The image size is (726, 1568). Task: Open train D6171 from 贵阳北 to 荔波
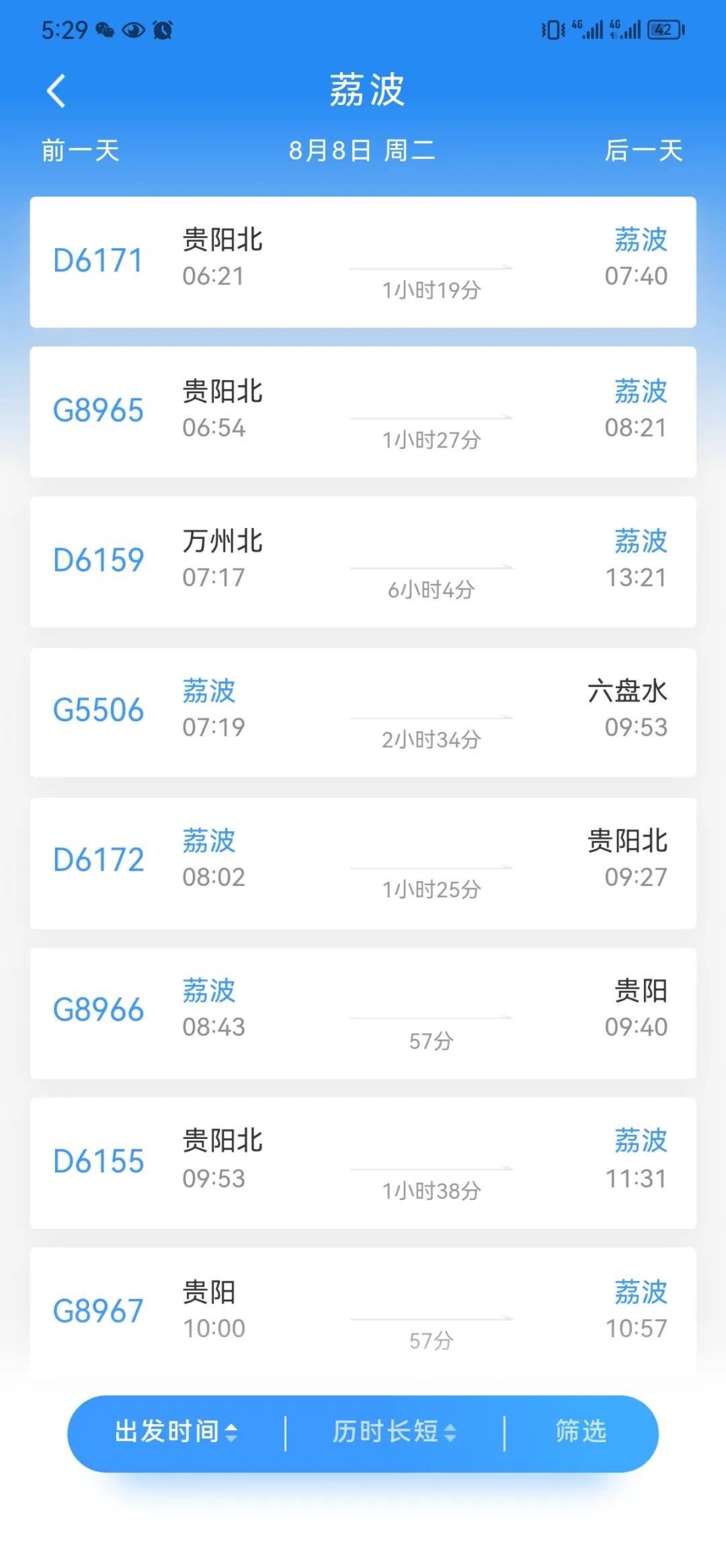click(363, 262)
